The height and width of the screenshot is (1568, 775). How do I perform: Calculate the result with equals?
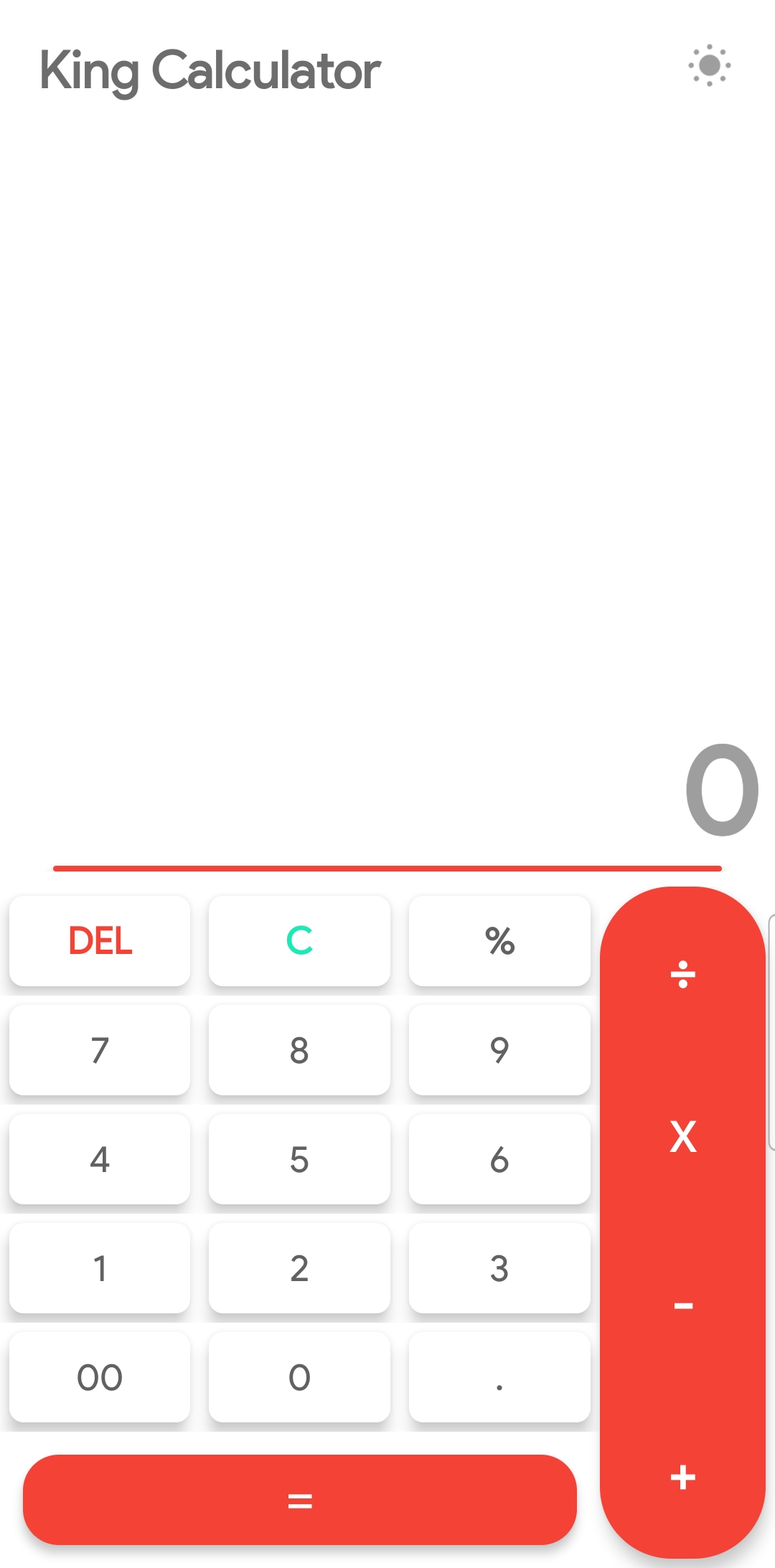(x=299, y=1500)
